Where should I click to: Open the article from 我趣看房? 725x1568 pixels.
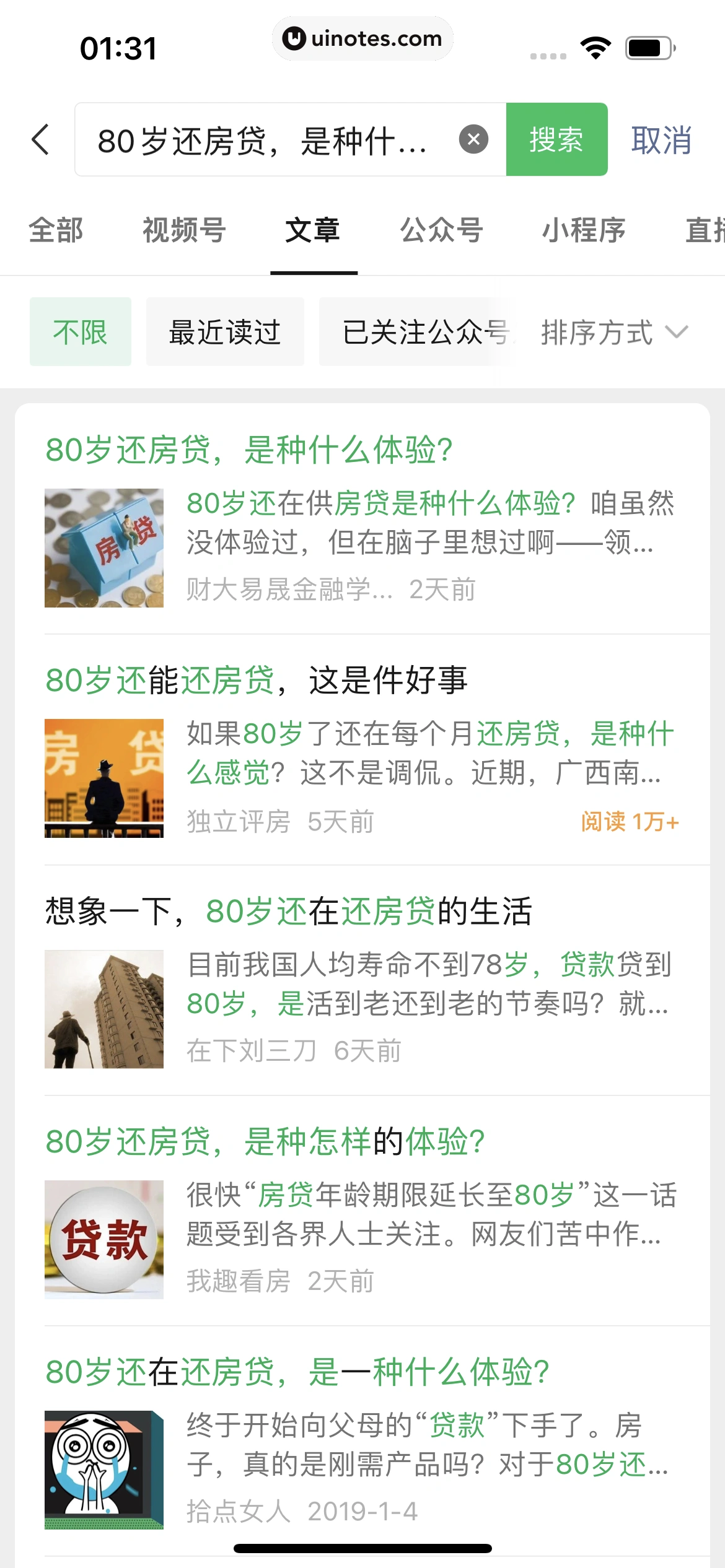tap(362, 1211)
